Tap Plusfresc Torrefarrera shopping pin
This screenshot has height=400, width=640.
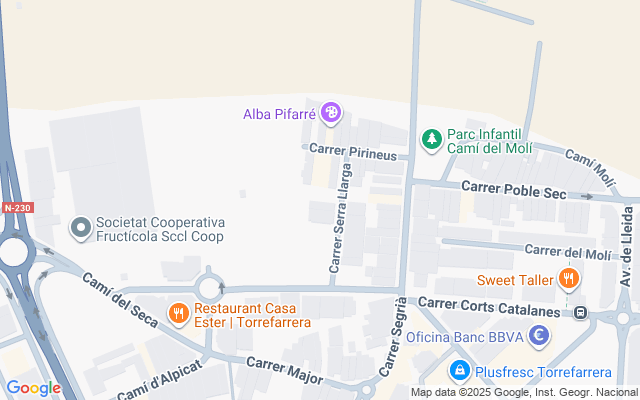[459, 371]
